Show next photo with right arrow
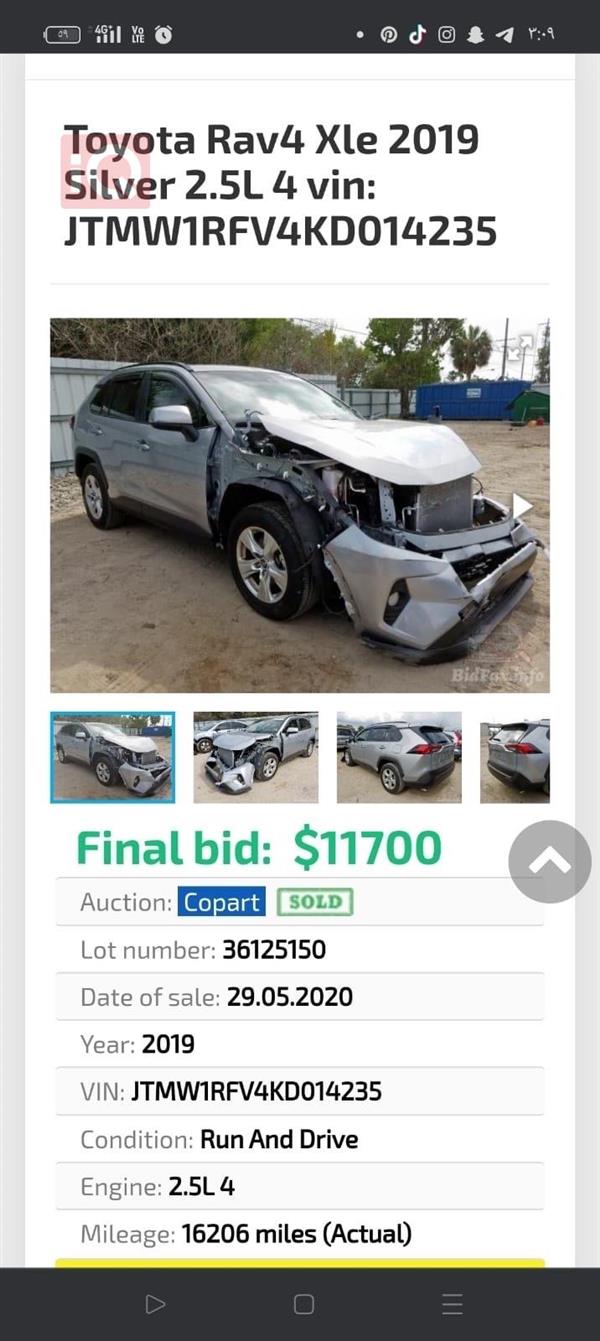This screenshot has width=600, height=1341. click(522, 506)
